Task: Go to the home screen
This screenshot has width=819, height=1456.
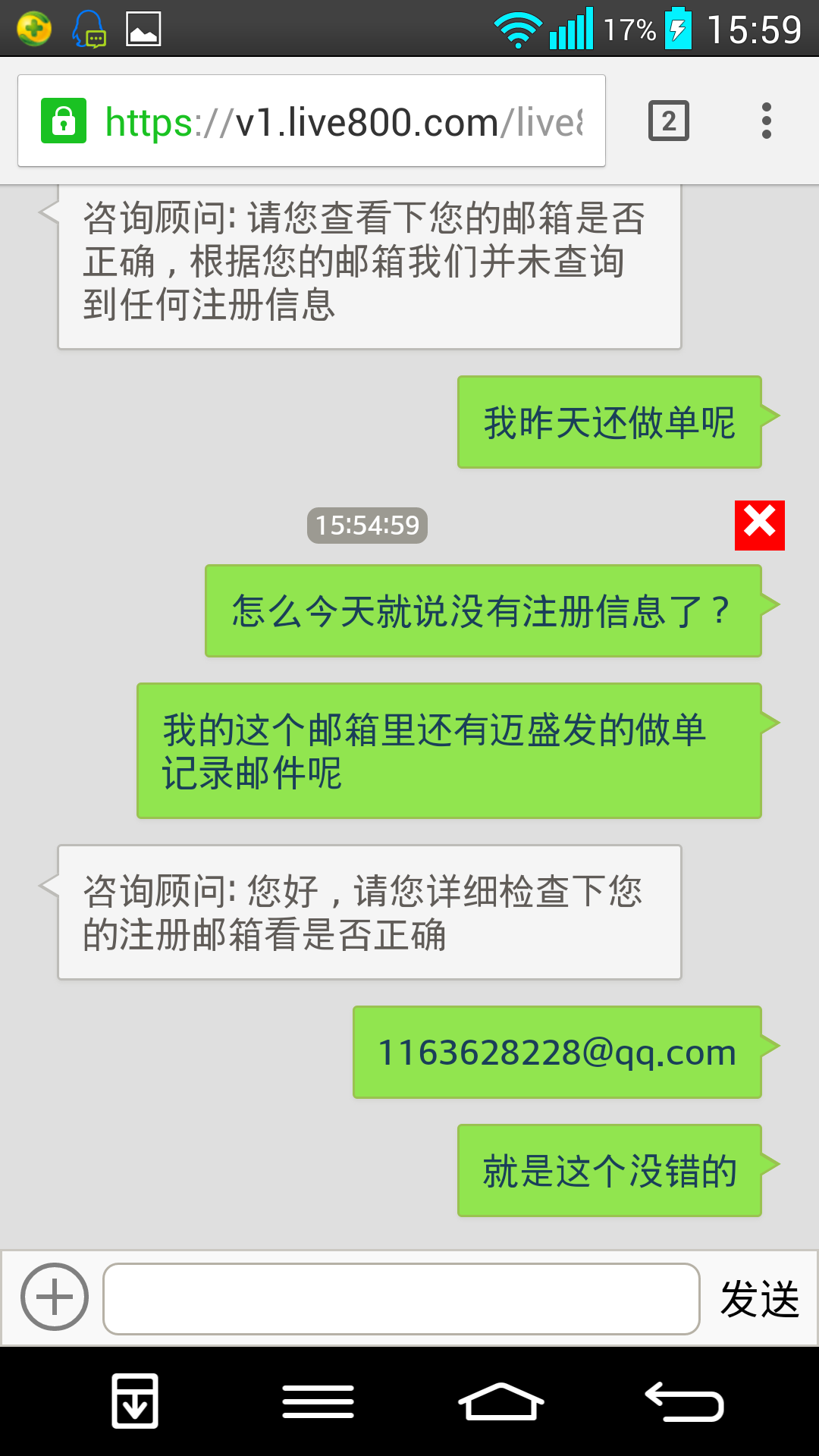Action: tap(500, 1401)
